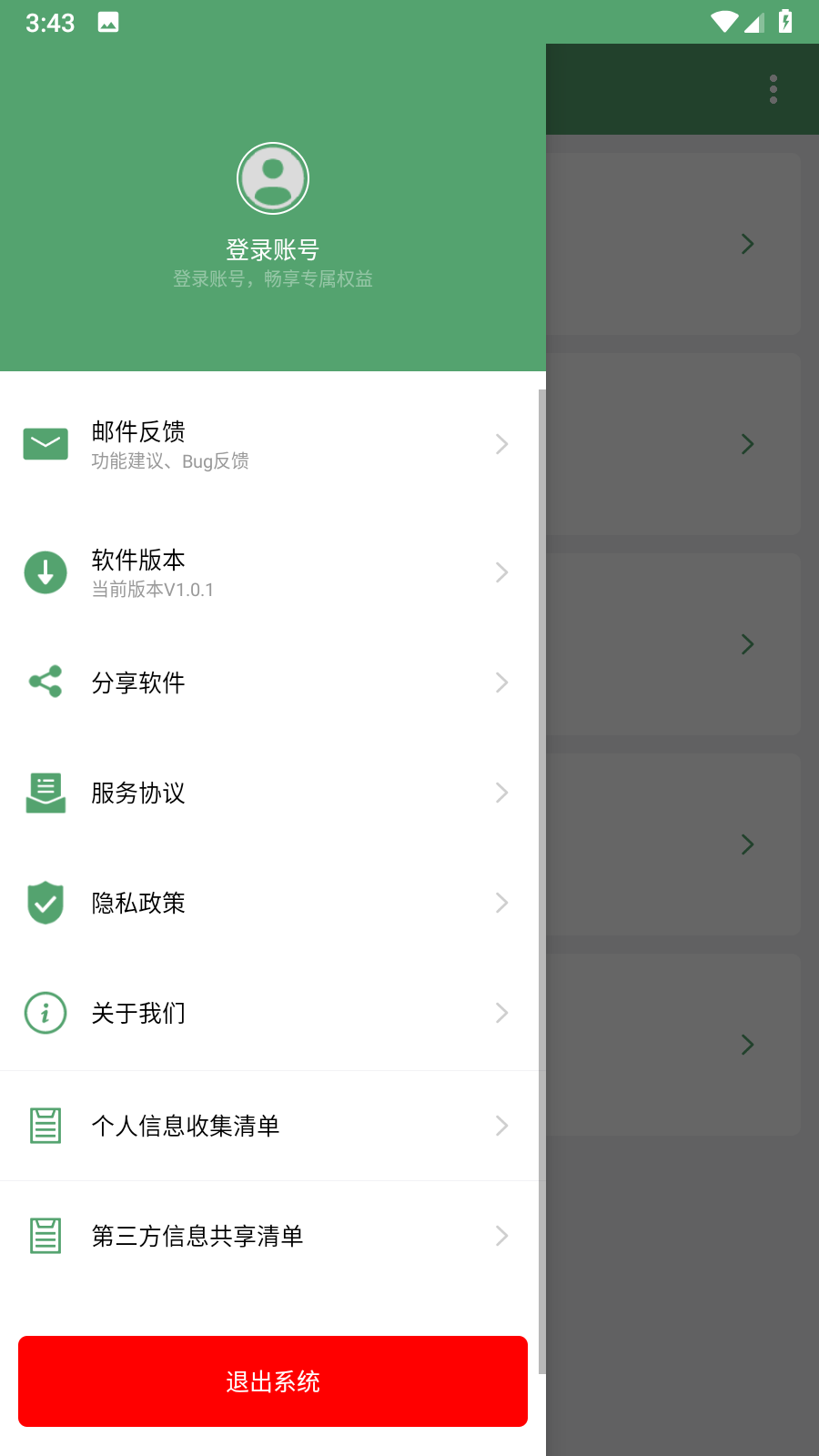Click the list icon beside 第三方信息共享清单
819x1456 pixels.
tap(45, 1236)
